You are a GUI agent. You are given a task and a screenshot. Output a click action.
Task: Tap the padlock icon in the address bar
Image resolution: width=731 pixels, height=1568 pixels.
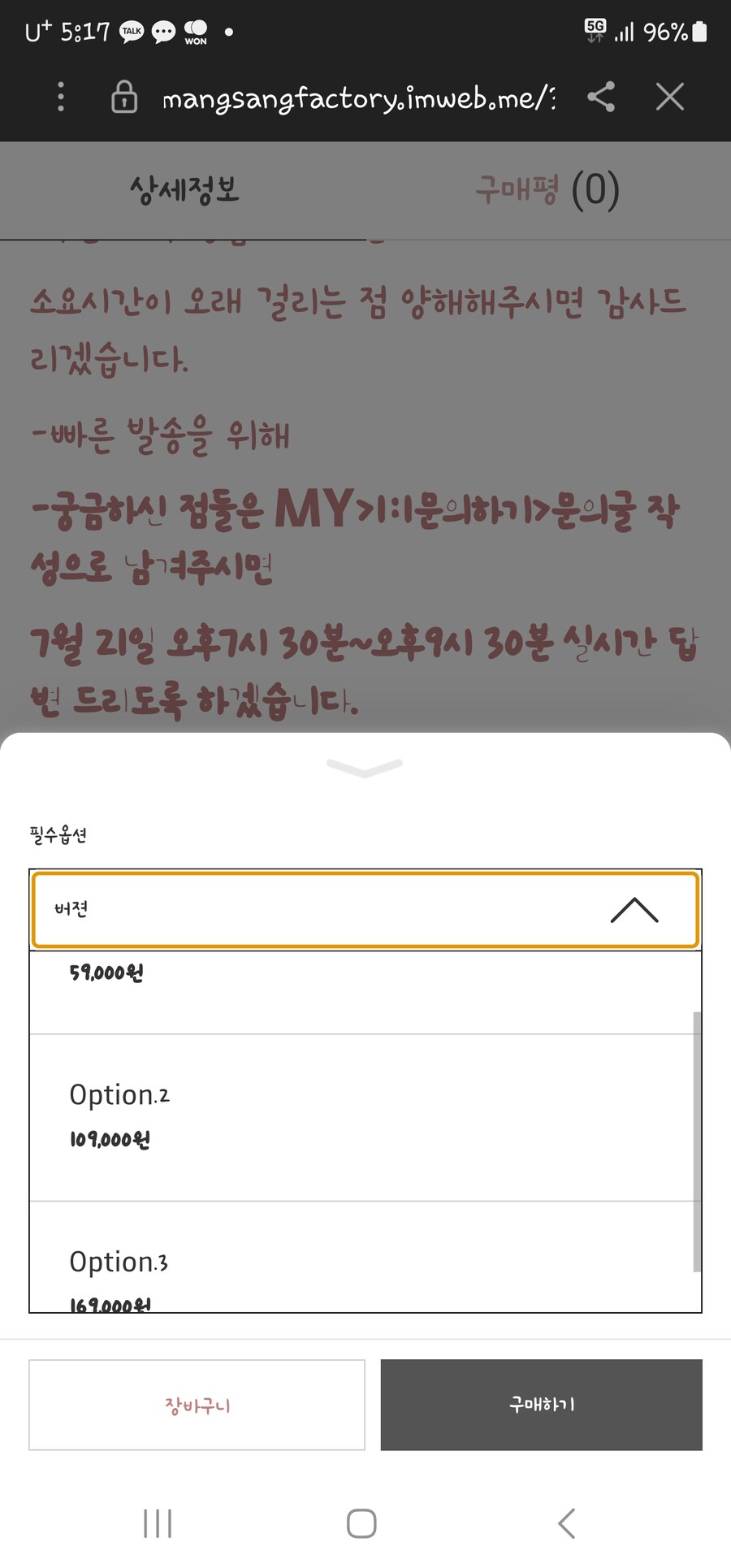pyautogui.click(x=123, y=97)
